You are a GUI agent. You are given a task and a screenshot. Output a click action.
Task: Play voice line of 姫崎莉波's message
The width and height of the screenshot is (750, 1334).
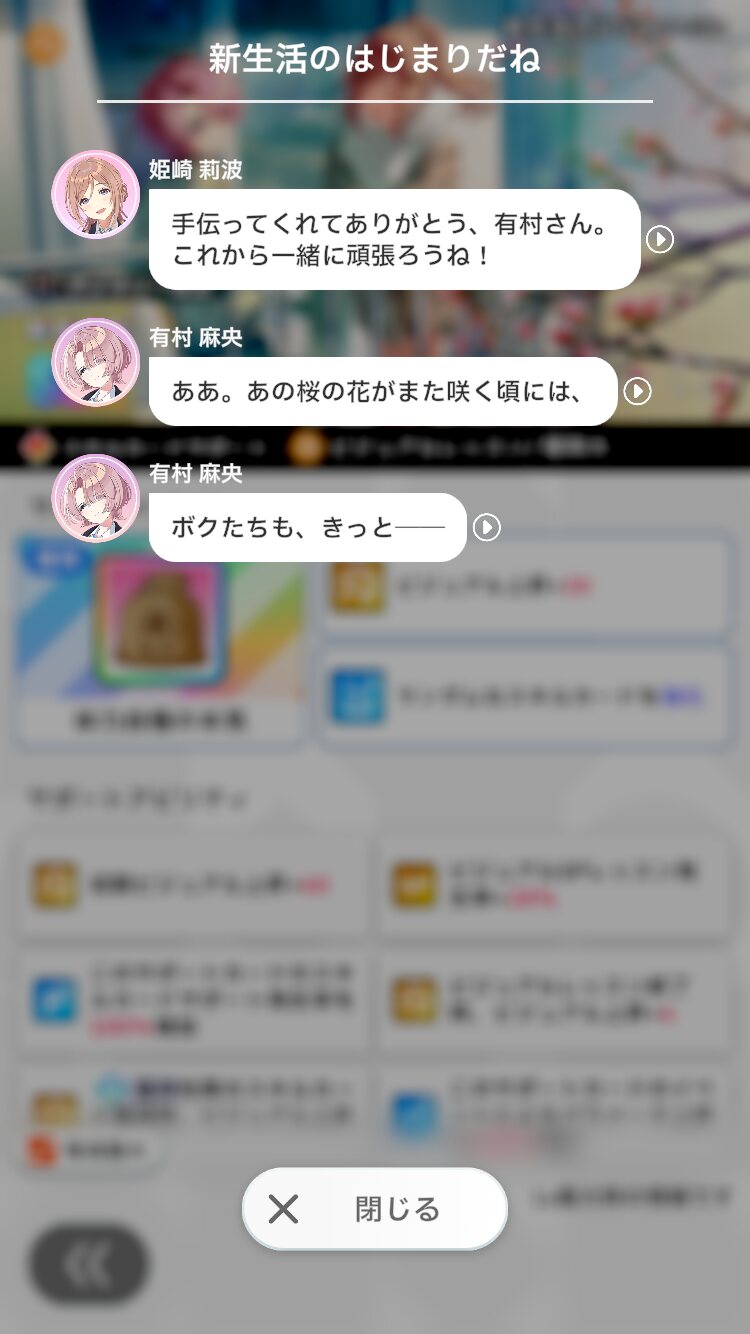coord(660,240)
